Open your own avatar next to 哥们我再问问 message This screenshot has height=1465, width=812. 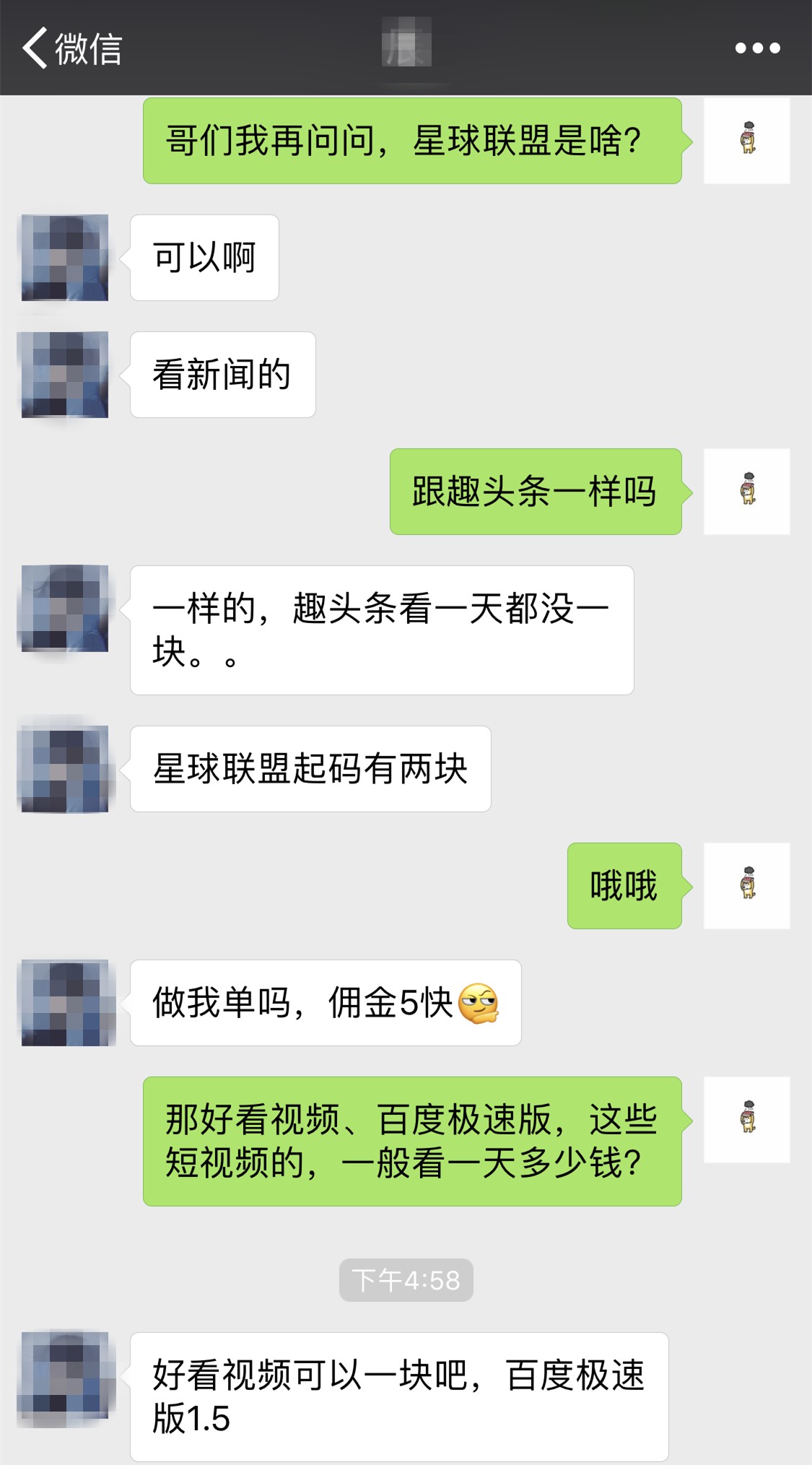(x=748, y=139)
